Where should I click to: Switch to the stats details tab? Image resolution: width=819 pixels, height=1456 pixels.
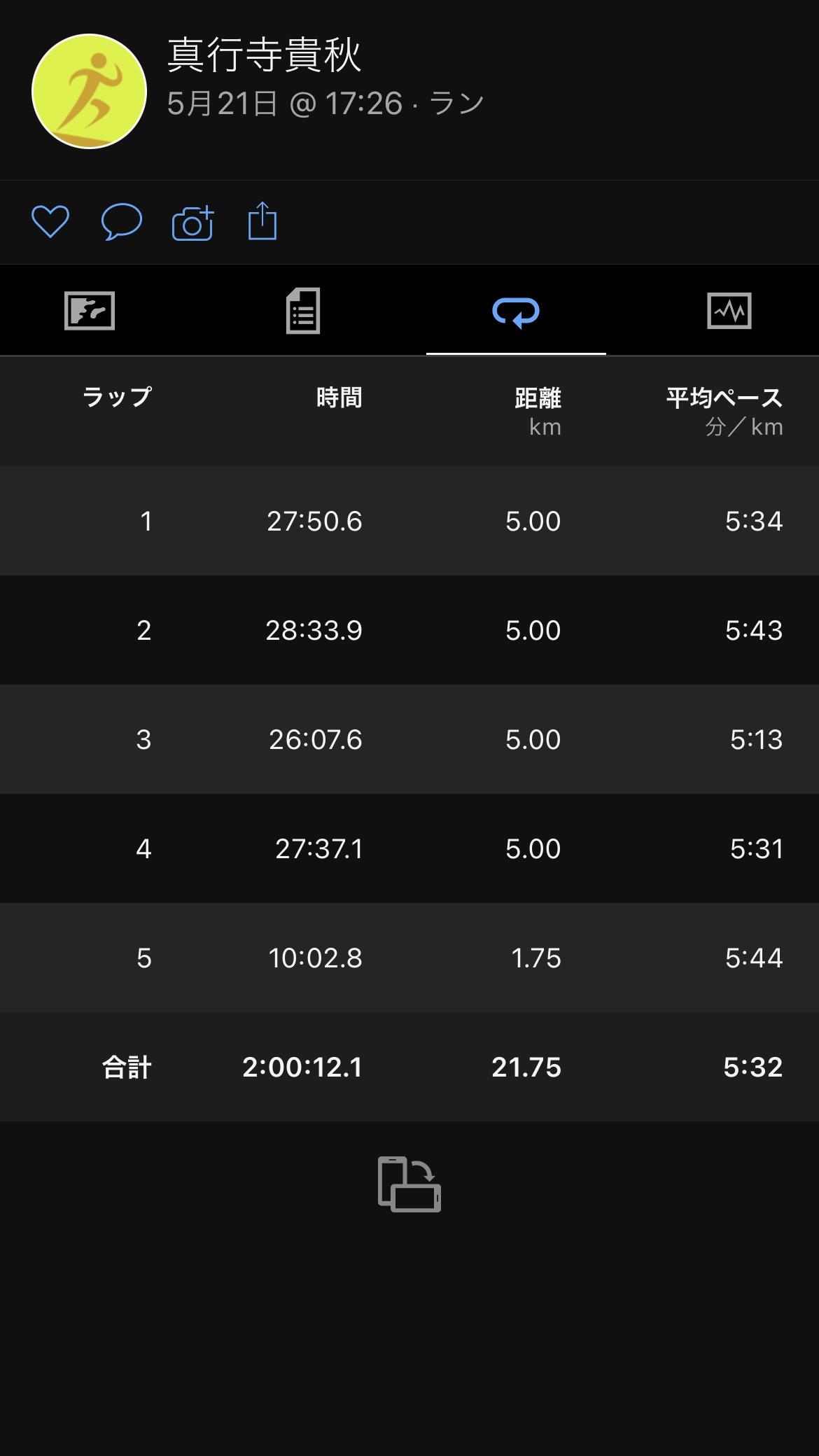[303, 311]
